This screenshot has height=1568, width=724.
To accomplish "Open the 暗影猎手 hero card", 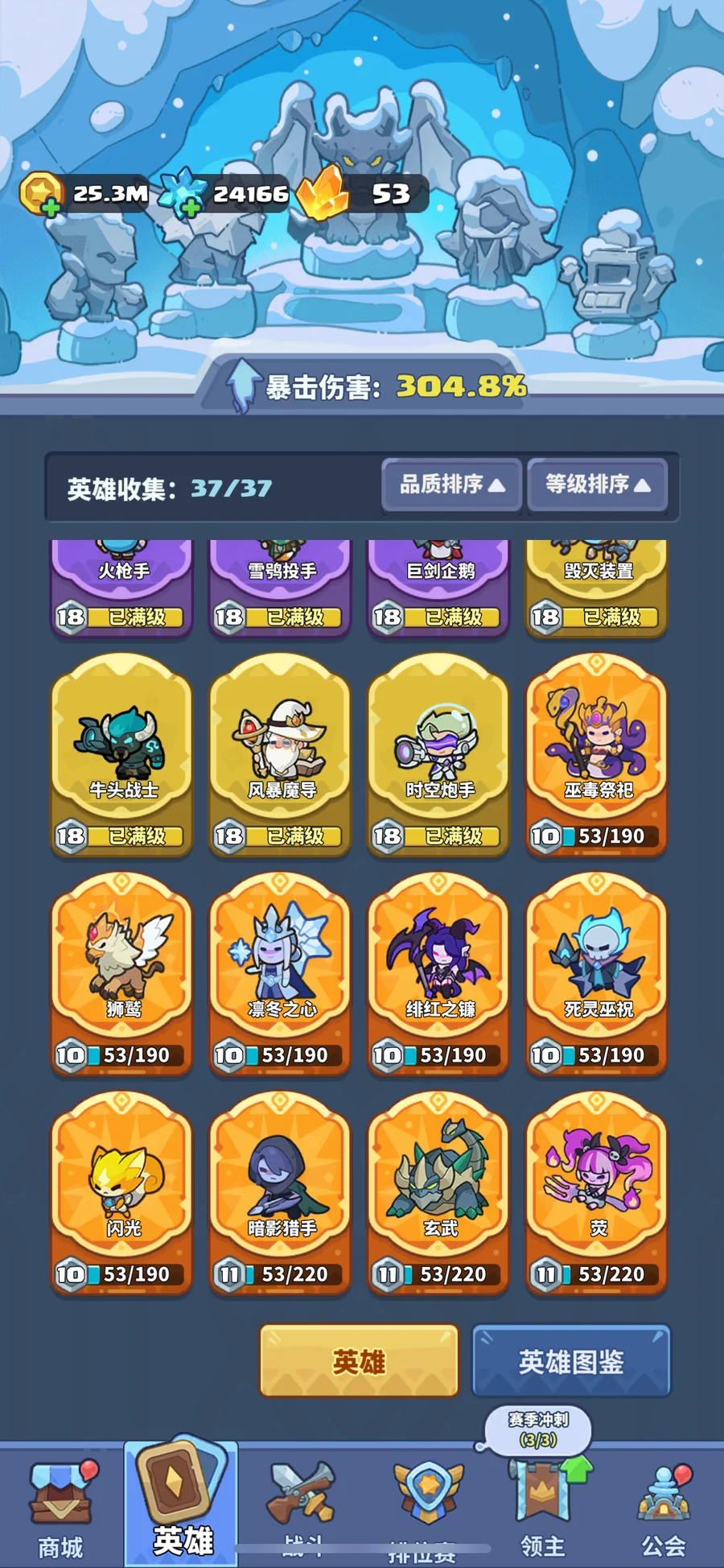I will click(x=280, y=1193).
